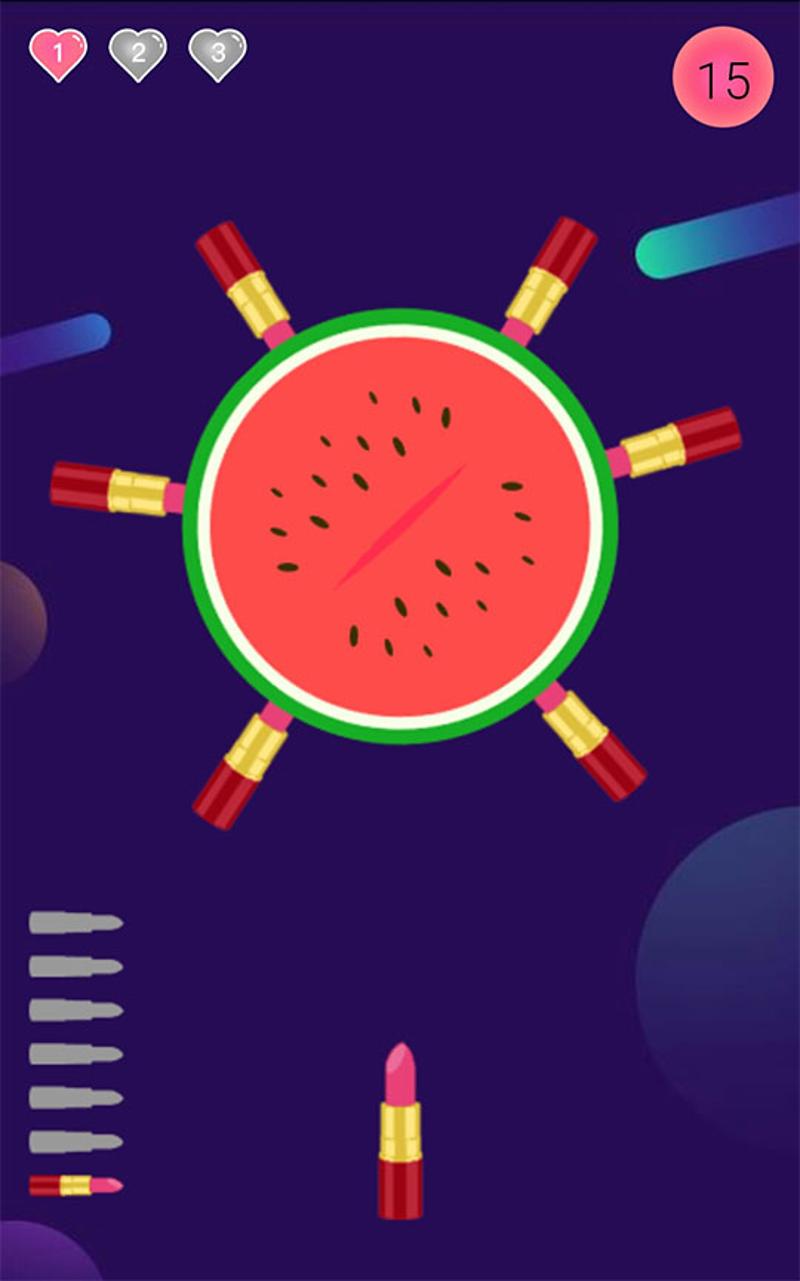Throw the pink lipstick at the watermelon
Screen dimensions: 800x1281
pos(400,1130)
